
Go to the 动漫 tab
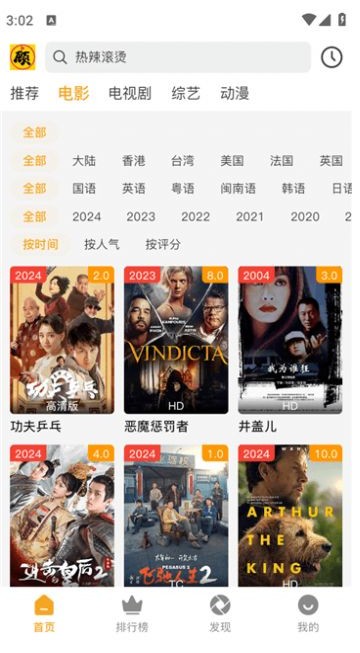[235, 93]
